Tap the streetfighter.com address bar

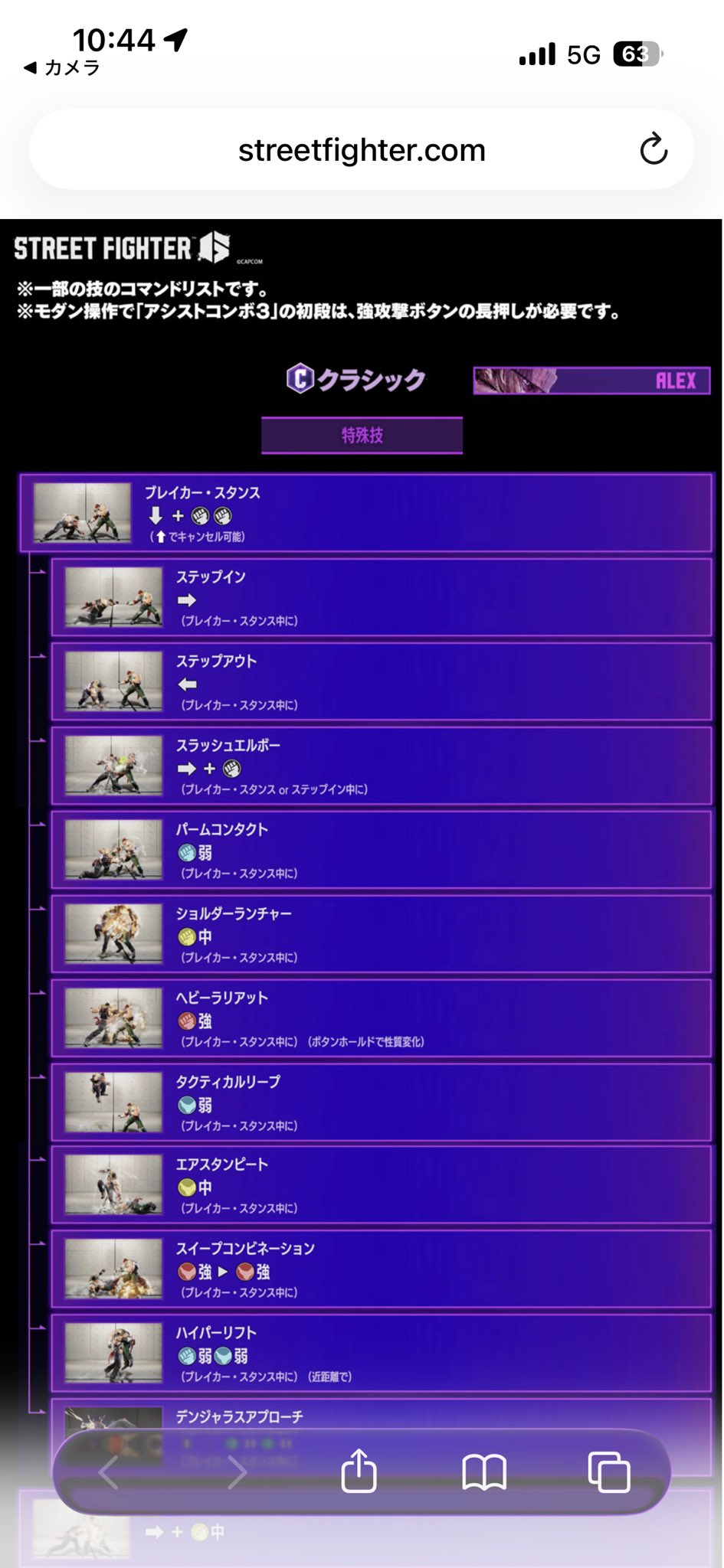tap(362, 149)
